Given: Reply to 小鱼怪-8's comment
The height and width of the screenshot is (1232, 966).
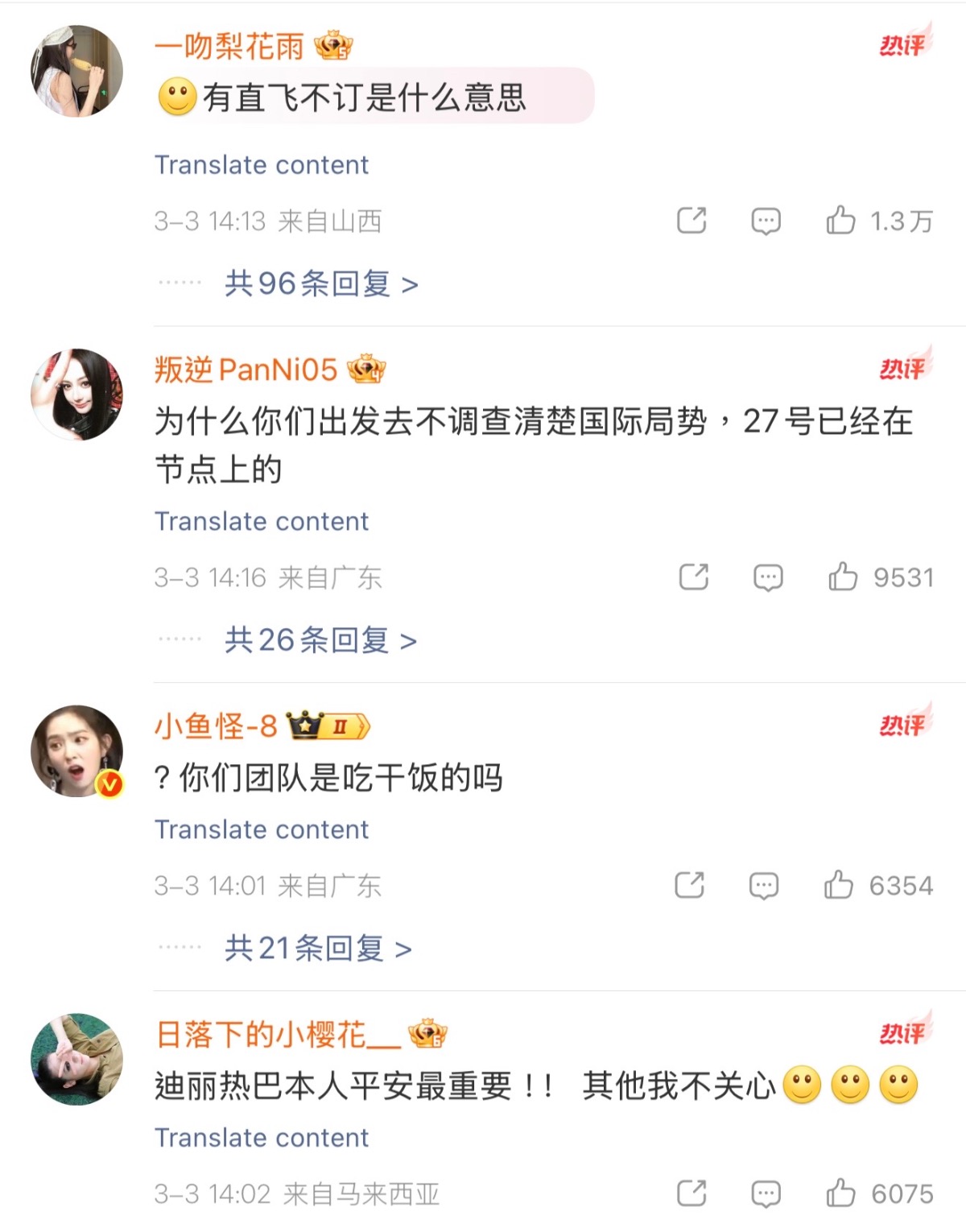Looking at the screenshot, I should pos(763,886).
